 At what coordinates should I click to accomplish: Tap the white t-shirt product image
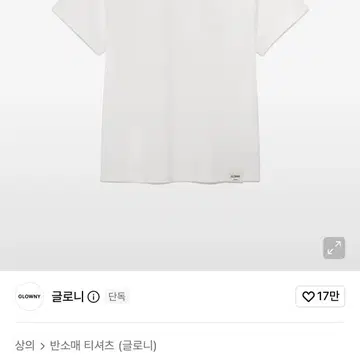180,92
